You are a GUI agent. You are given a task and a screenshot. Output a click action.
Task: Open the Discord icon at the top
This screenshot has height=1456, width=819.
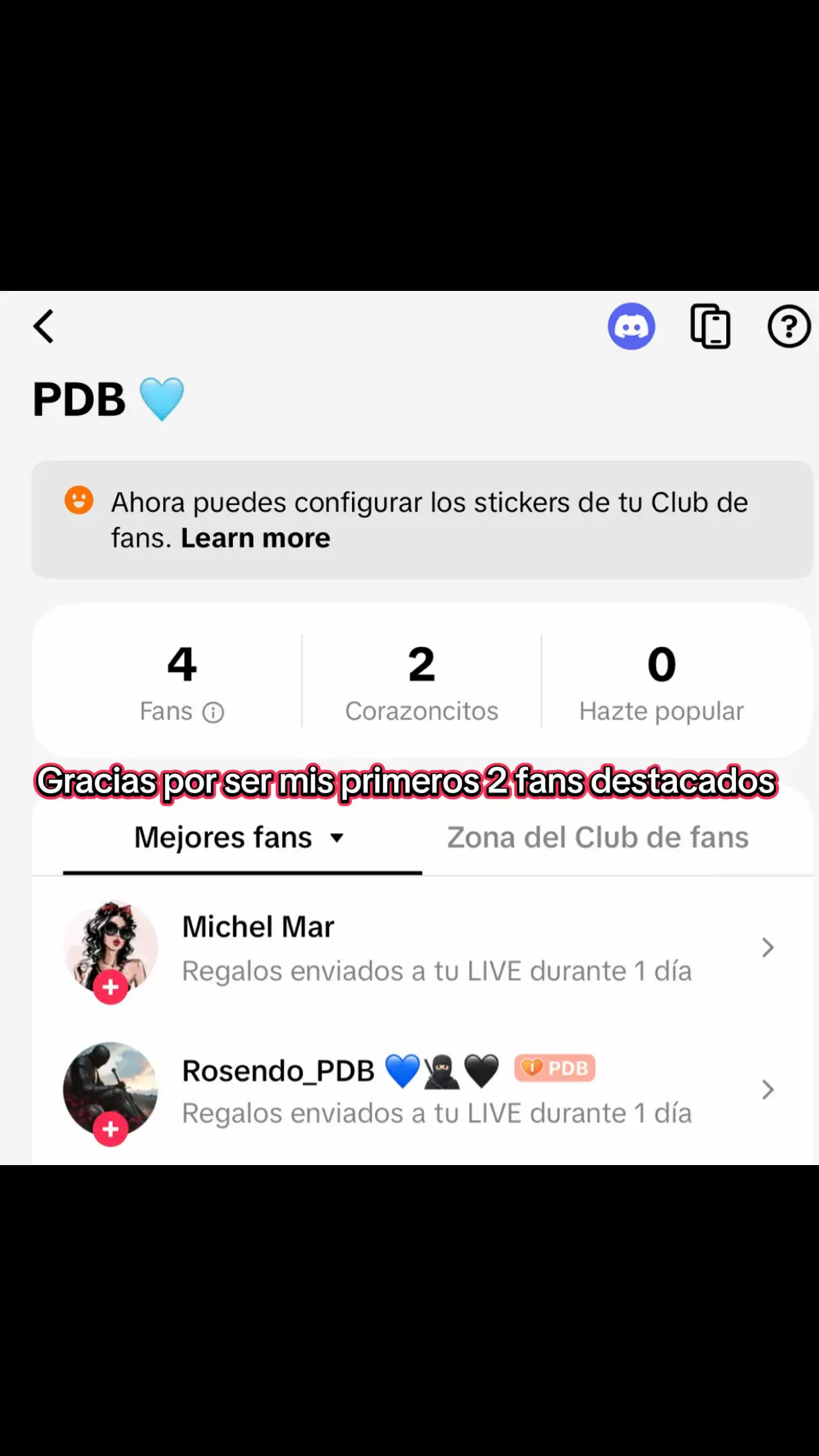click(x=631, y=326)
